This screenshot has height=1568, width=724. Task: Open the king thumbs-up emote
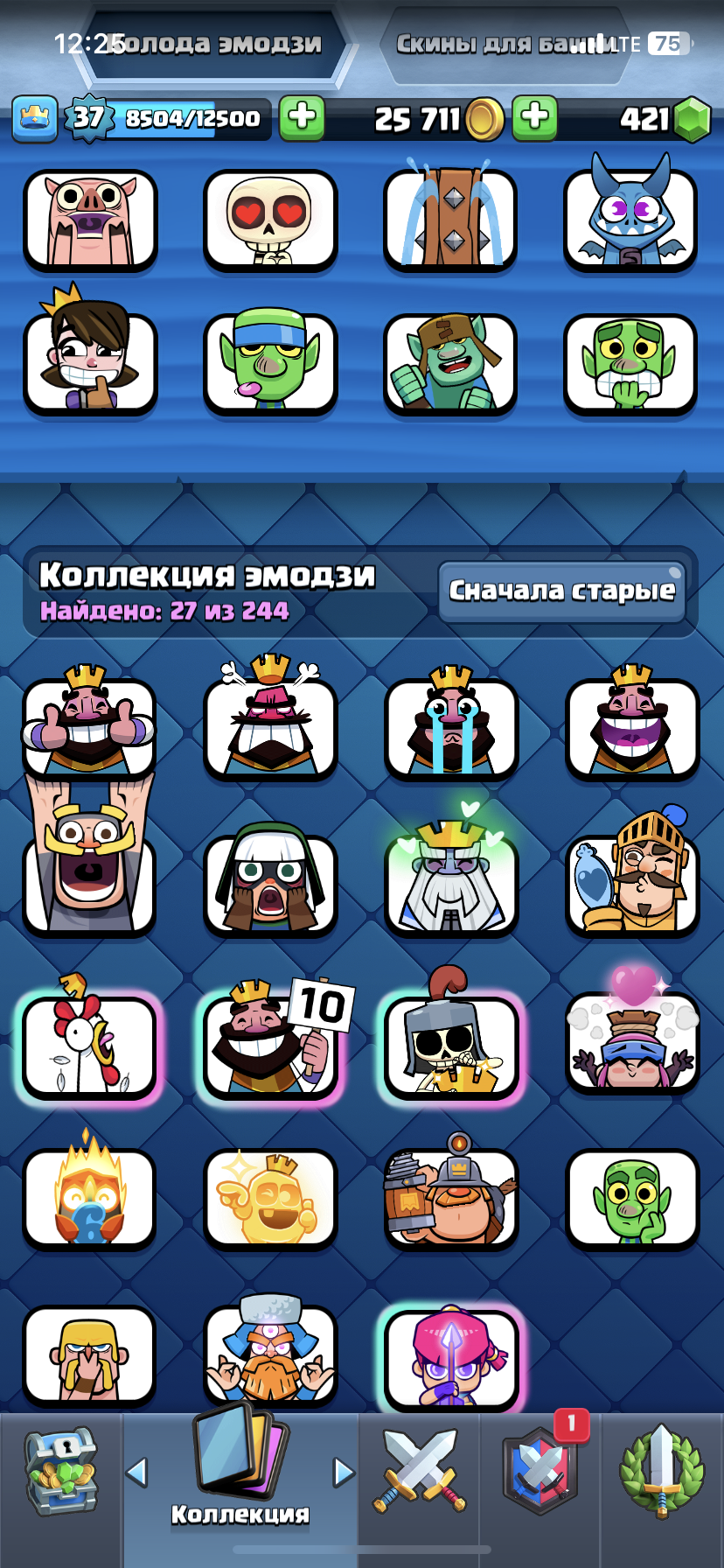90,726
